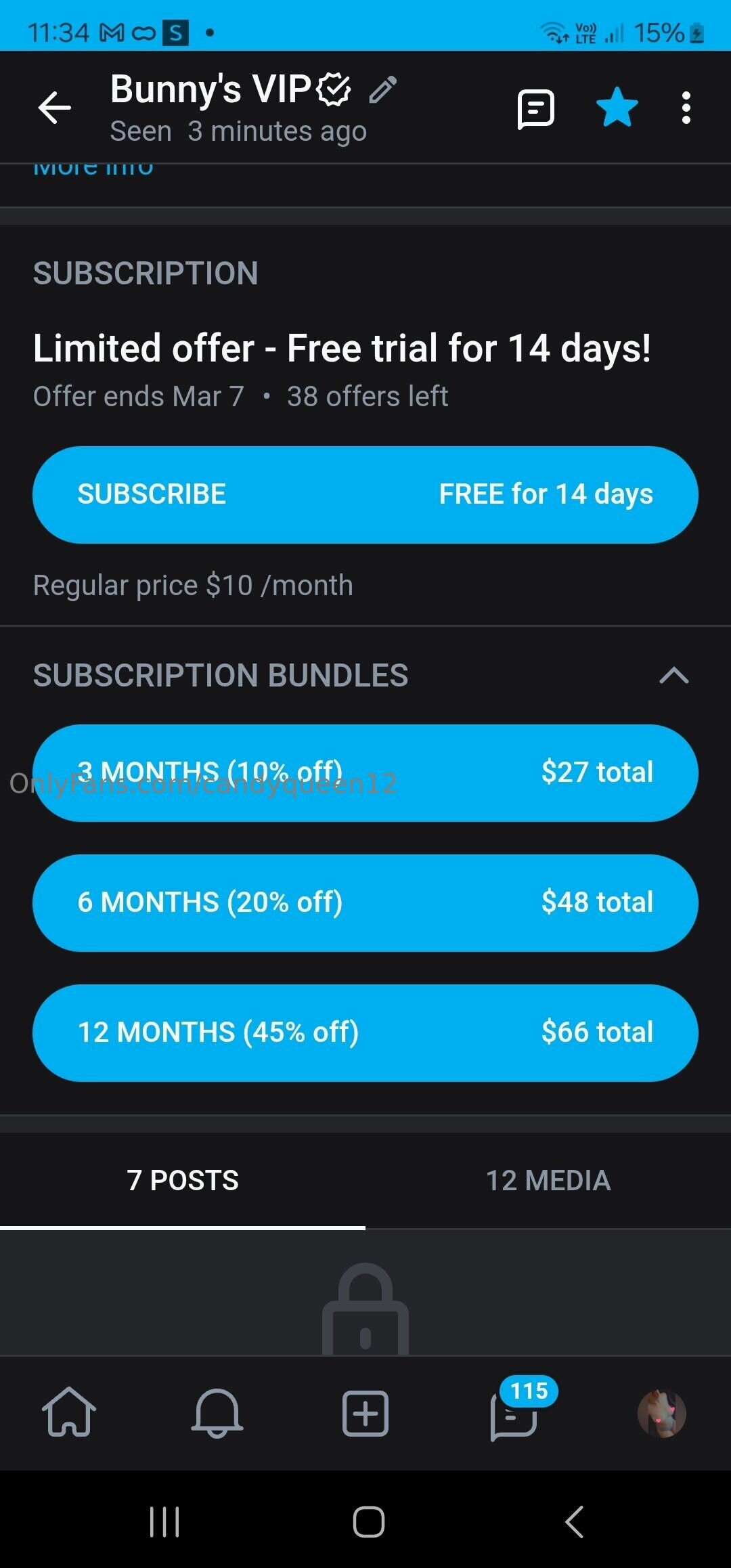
Task: Tap the system home button
Action: (x=369, y=1522)
